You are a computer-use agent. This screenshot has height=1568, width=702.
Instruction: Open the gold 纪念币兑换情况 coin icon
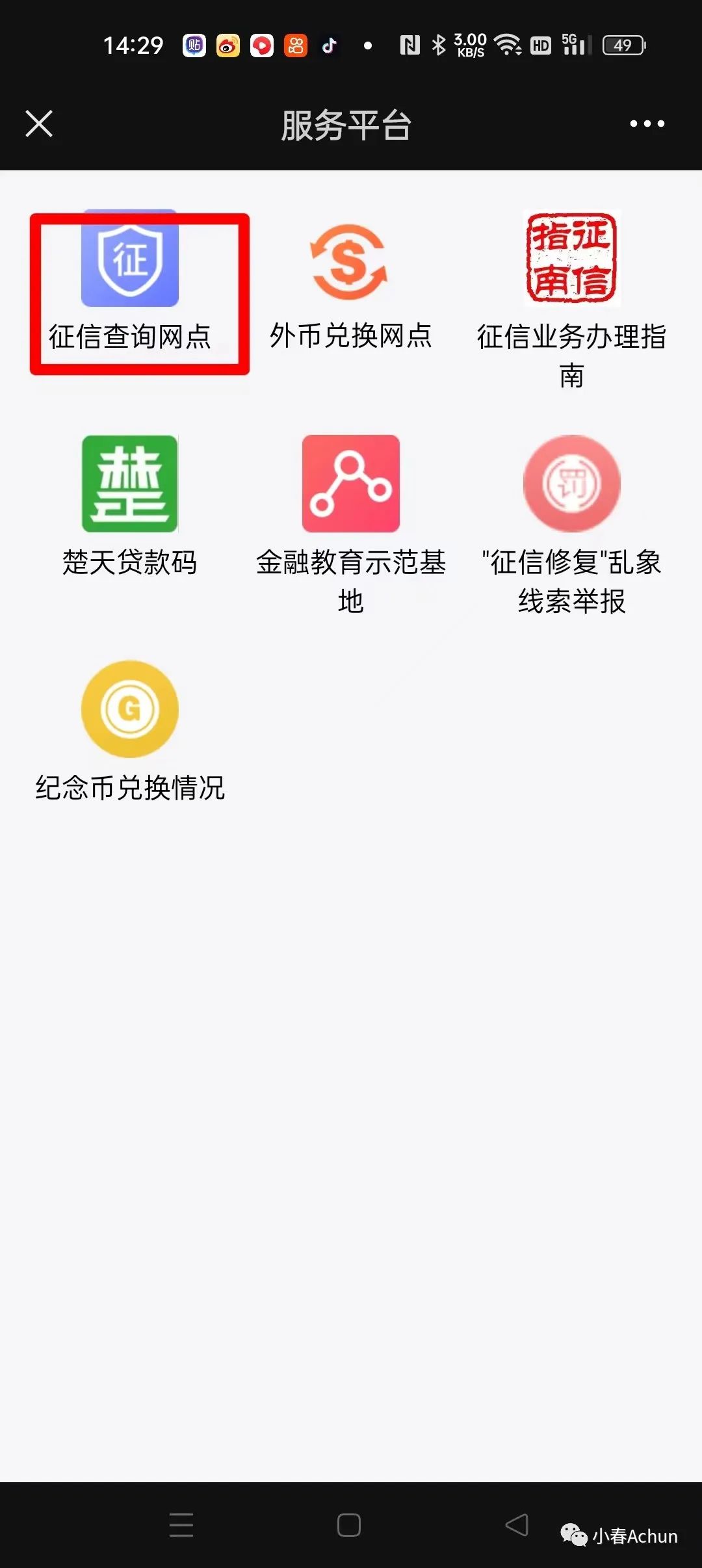(x=129, y=709)
